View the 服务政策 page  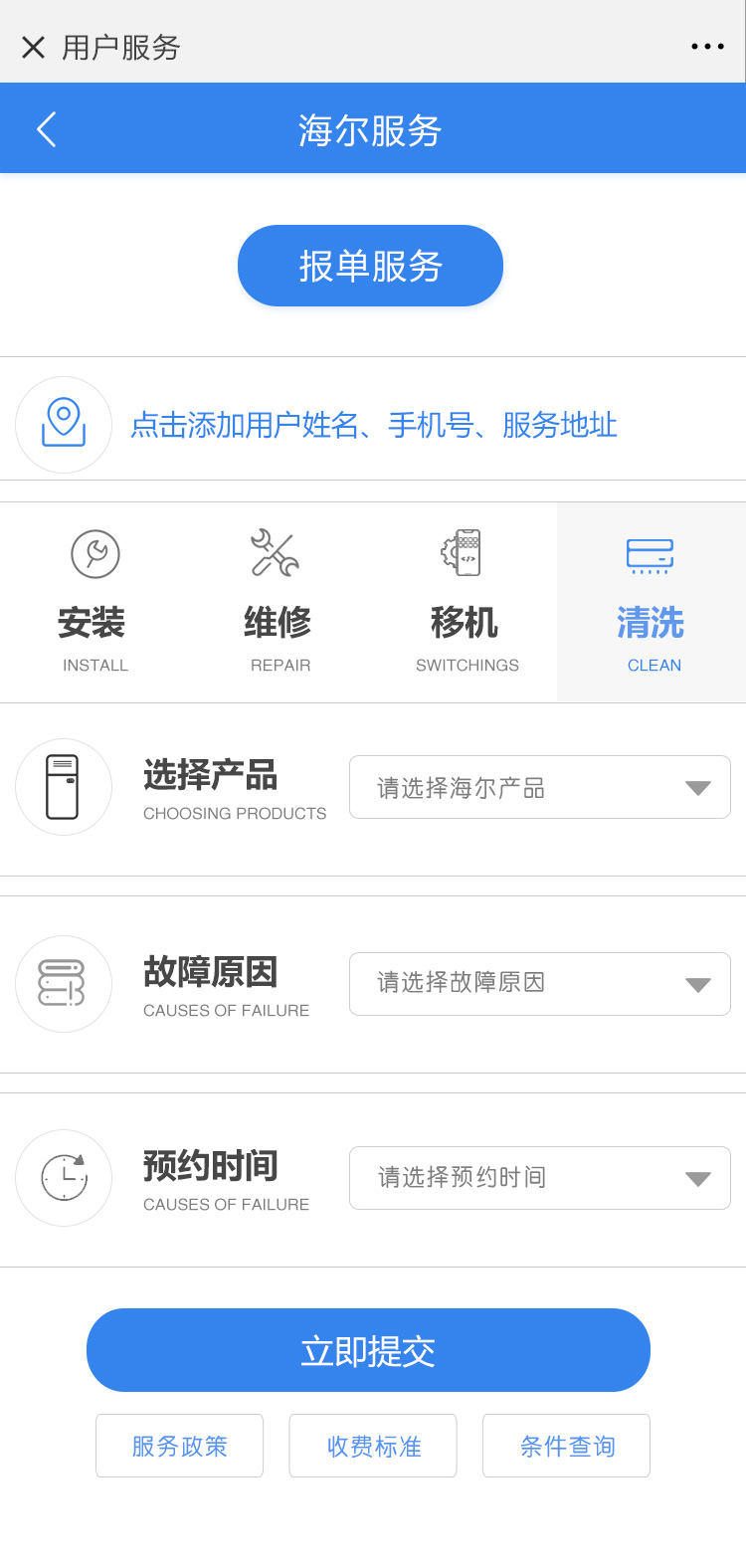(x=179, y=1446)
